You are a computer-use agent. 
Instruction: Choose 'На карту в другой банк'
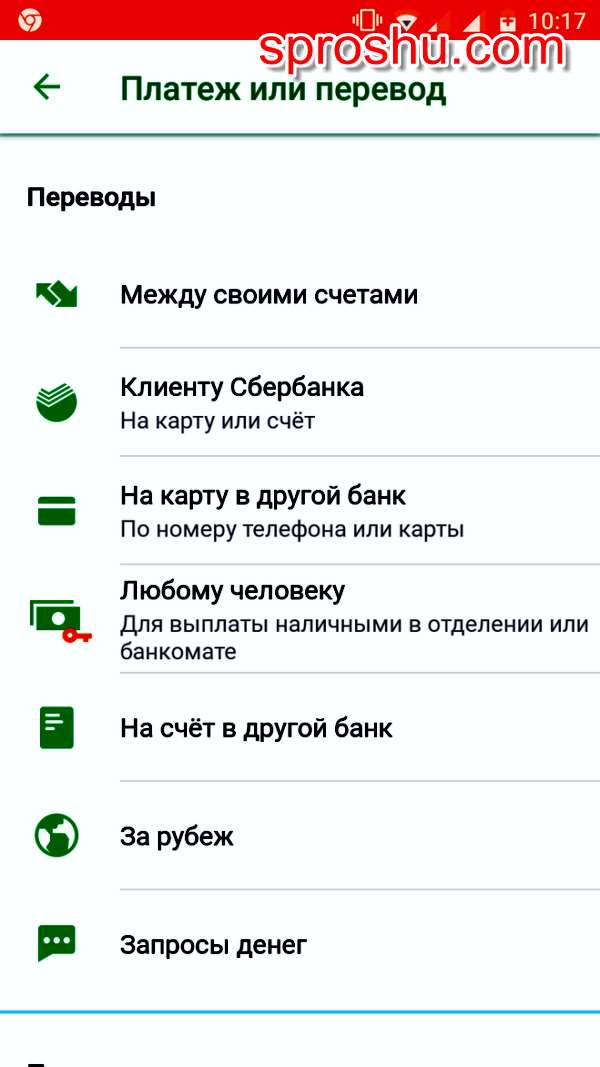(300, 510)
